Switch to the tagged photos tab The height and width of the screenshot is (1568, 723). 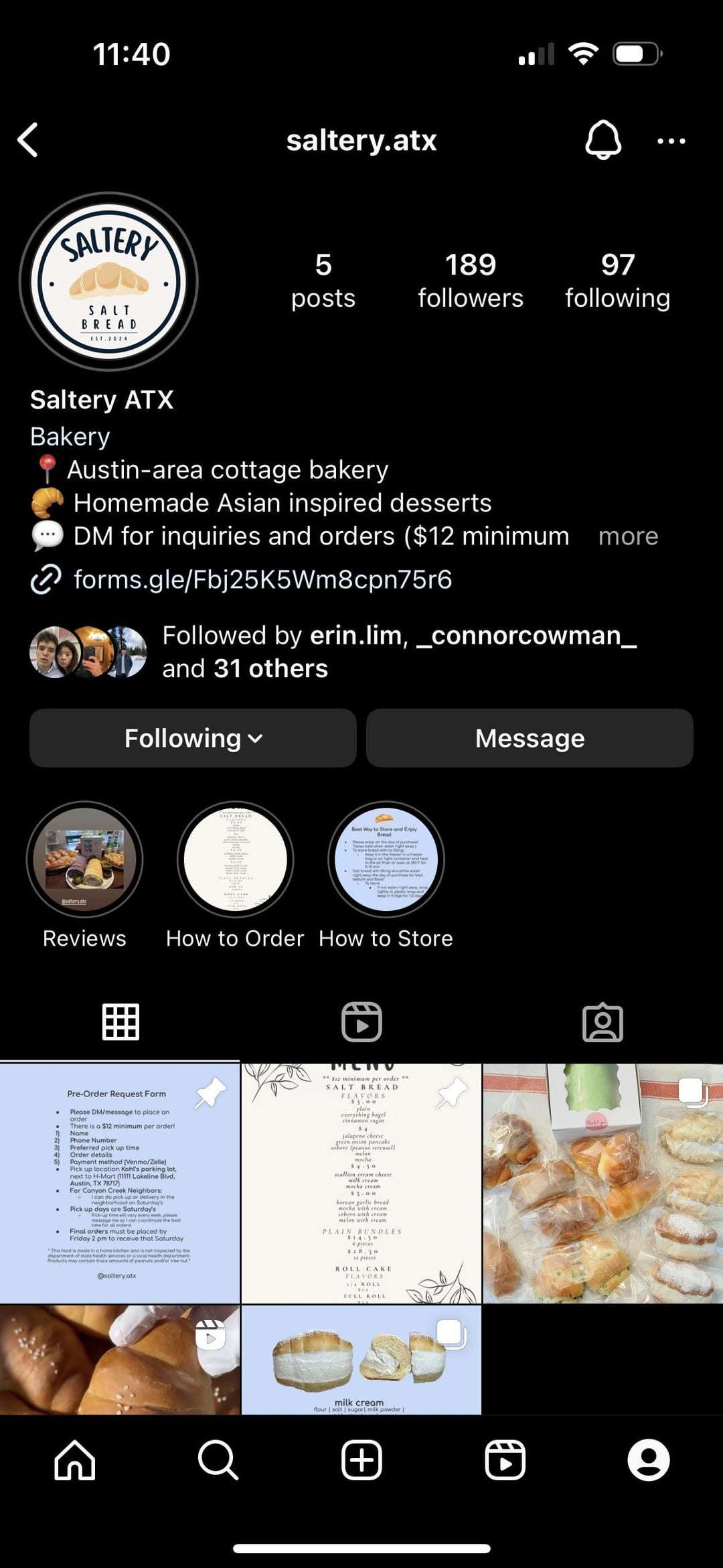pyautogui.click(x=602, y=1022)
